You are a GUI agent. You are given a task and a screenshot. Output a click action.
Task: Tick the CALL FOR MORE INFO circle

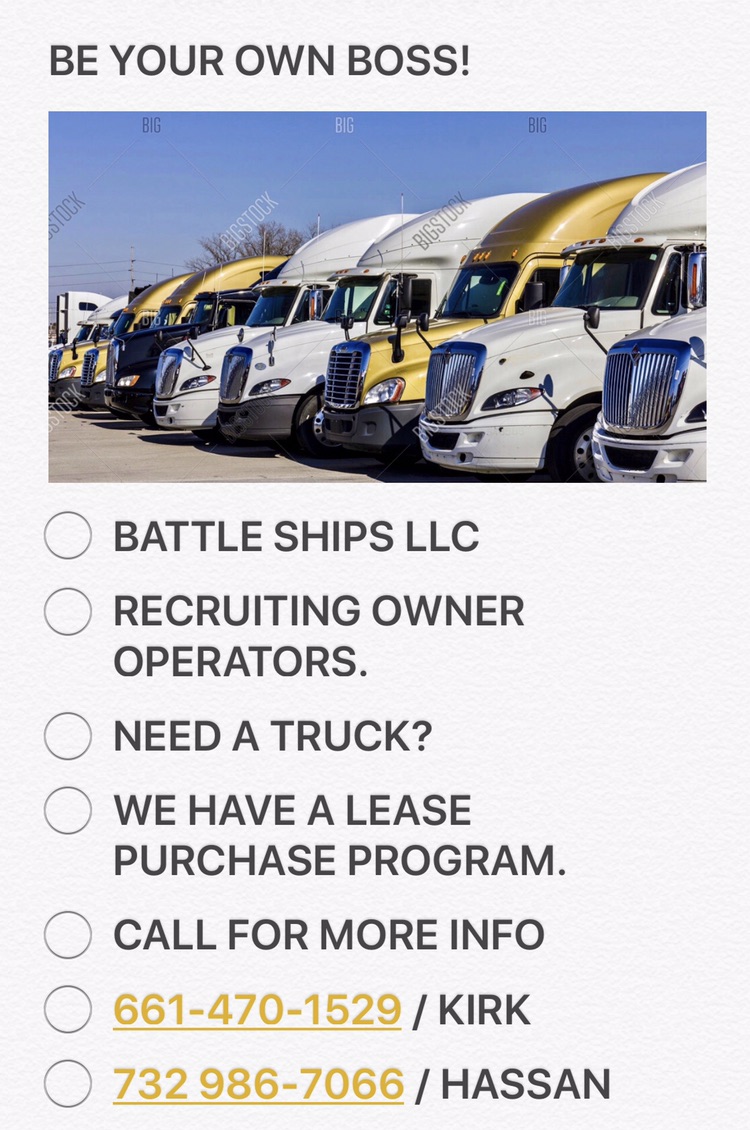[x=68, y=935]
